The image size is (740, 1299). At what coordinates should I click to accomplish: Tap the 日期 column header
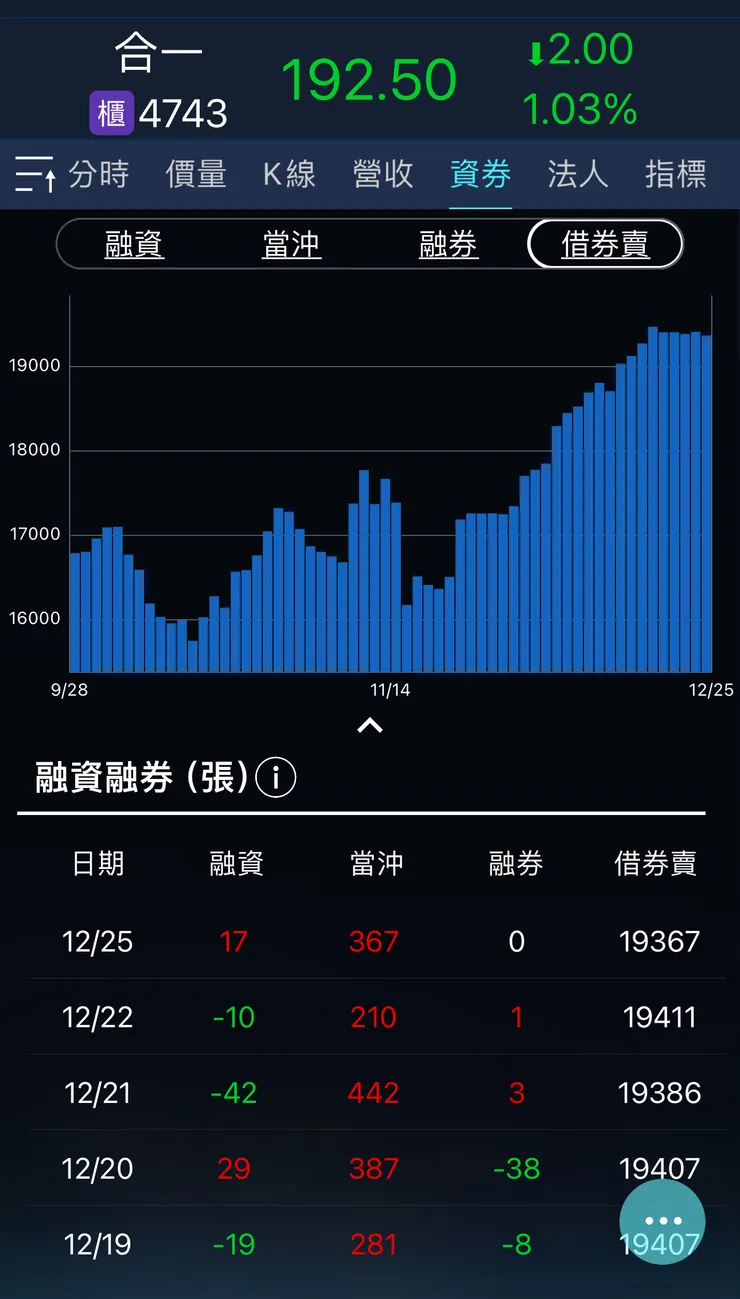[97, 864]
